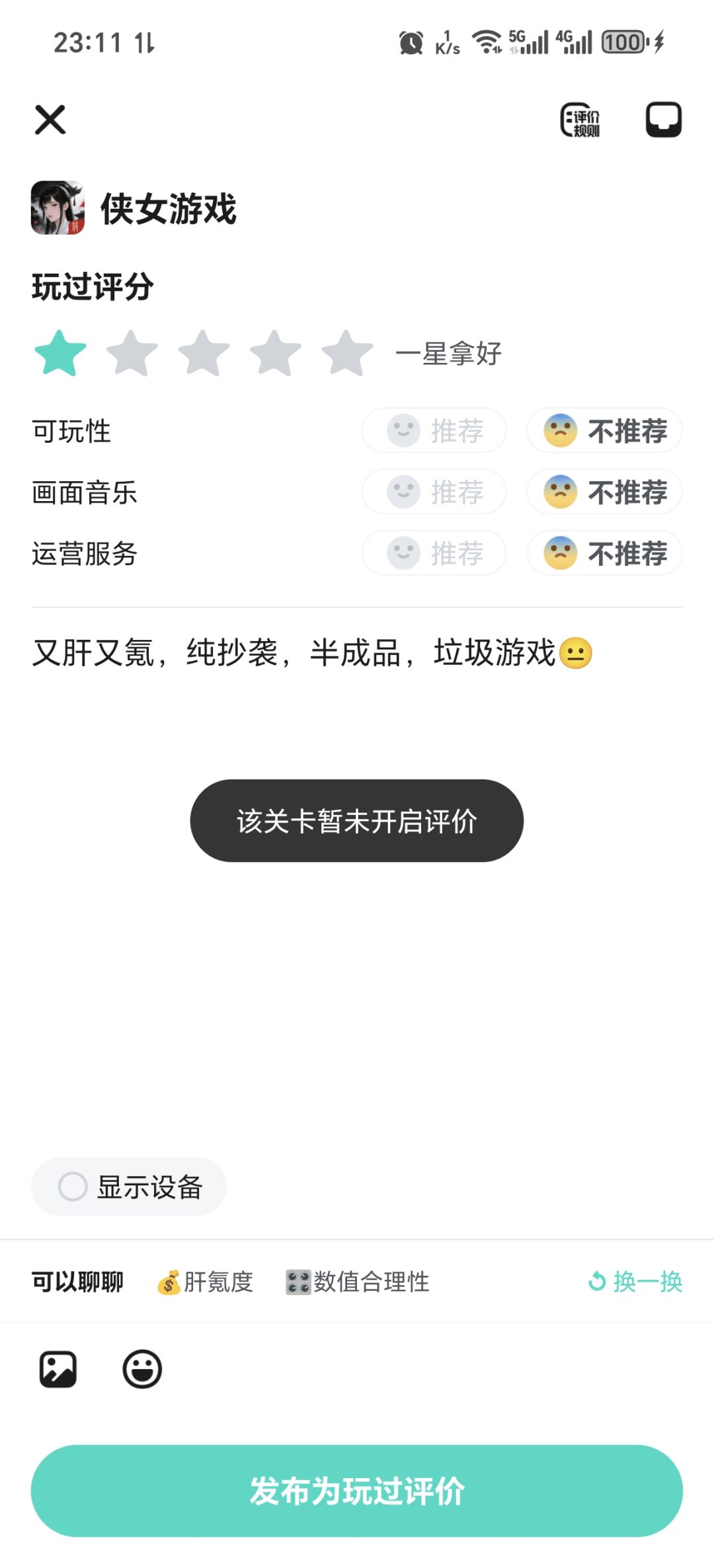Set the rating to three stars
Viewport: 714px width, 1568px height.
[x=204, y=353]
